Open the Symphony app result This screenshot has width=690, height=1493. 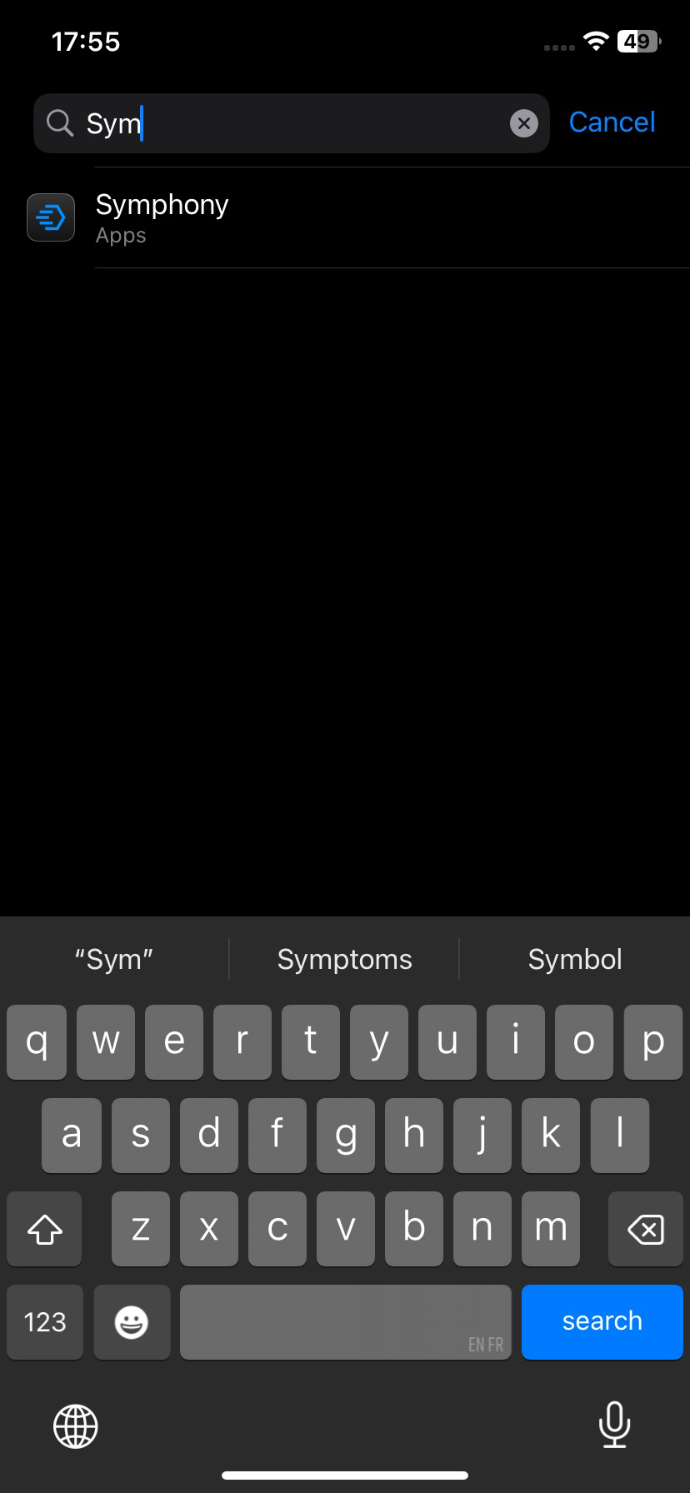coord(345,218)
